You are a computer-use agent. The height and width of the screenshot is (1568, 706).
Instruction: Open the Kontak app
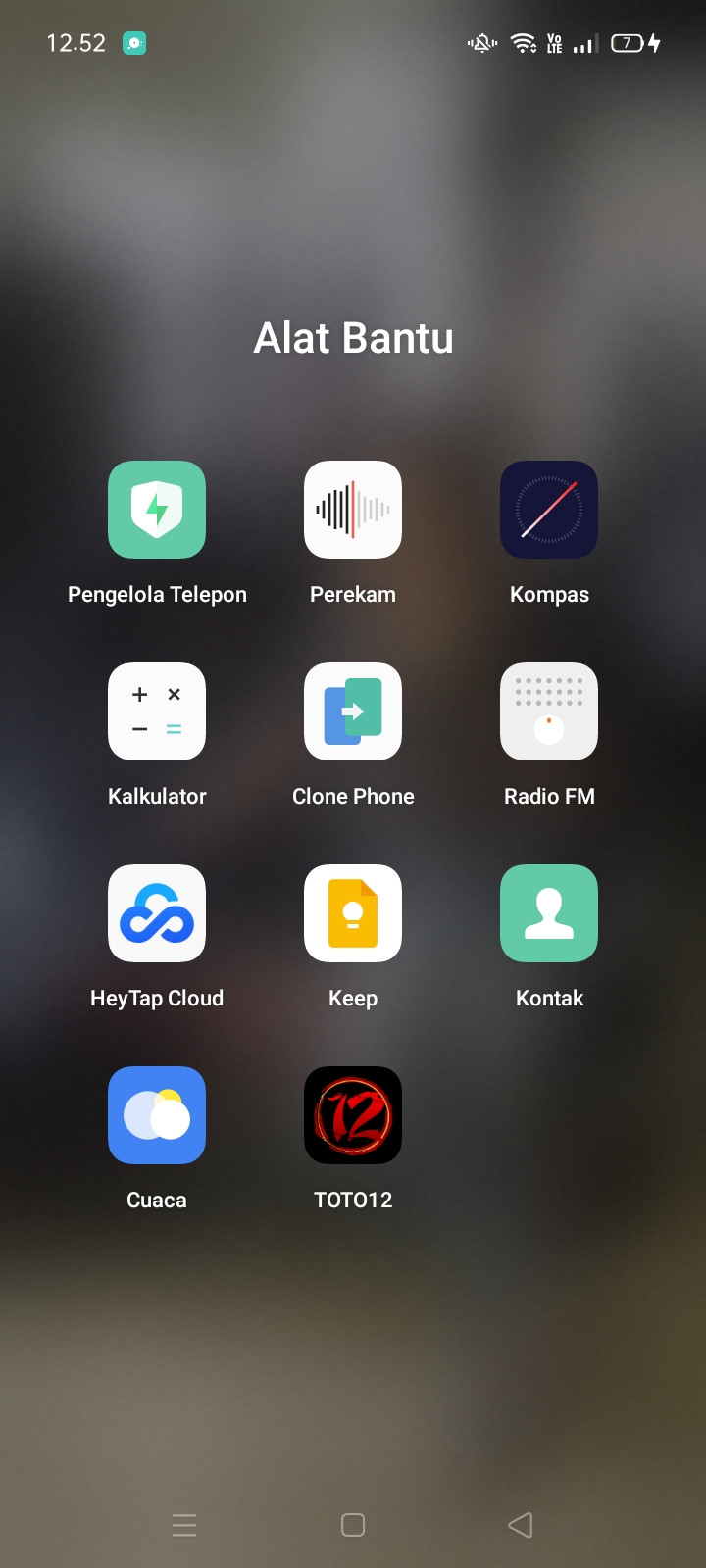click(549, 913)
